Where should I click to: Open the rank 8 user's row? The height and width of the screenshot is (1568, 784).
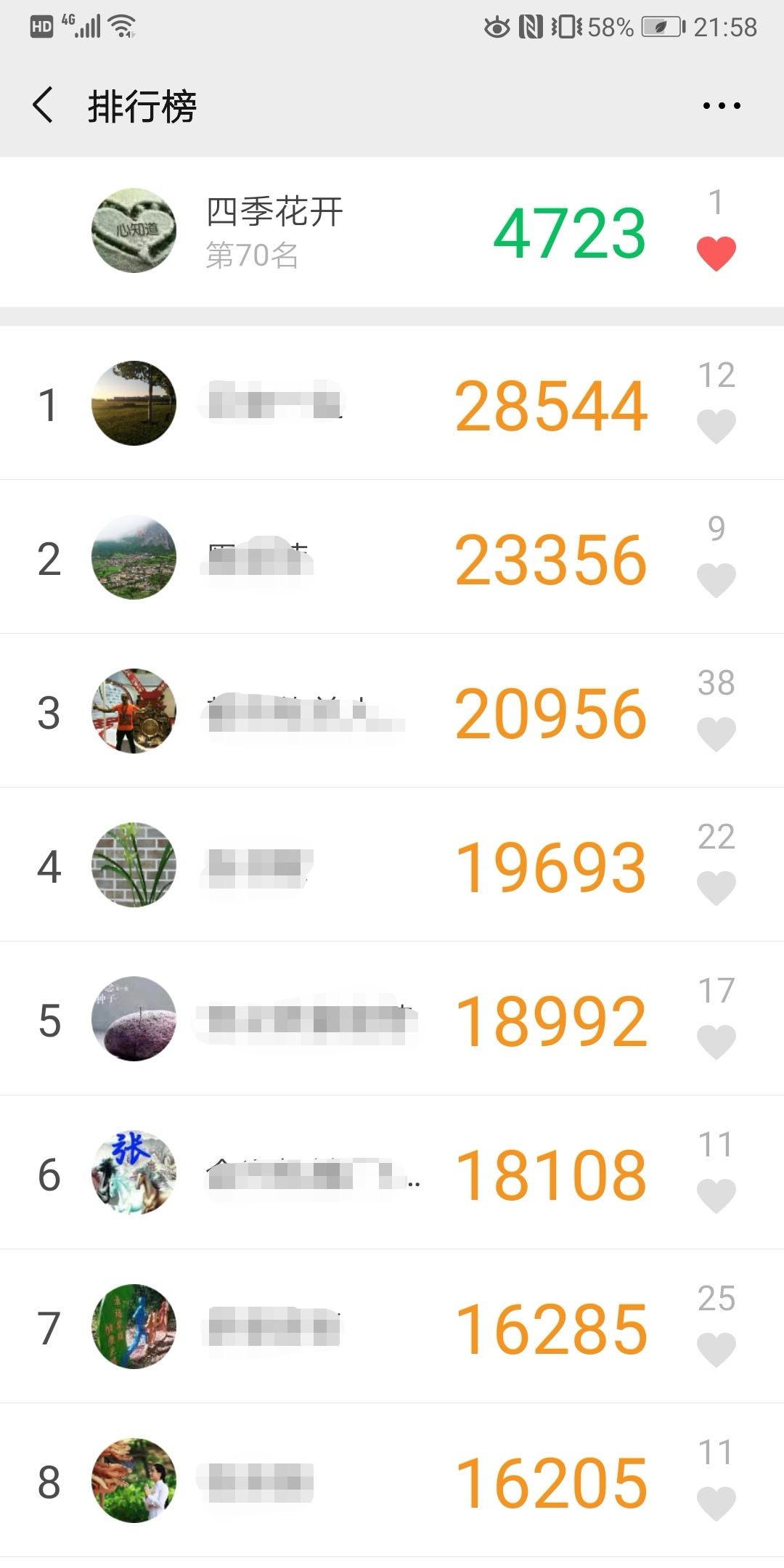coord(392,1480)
